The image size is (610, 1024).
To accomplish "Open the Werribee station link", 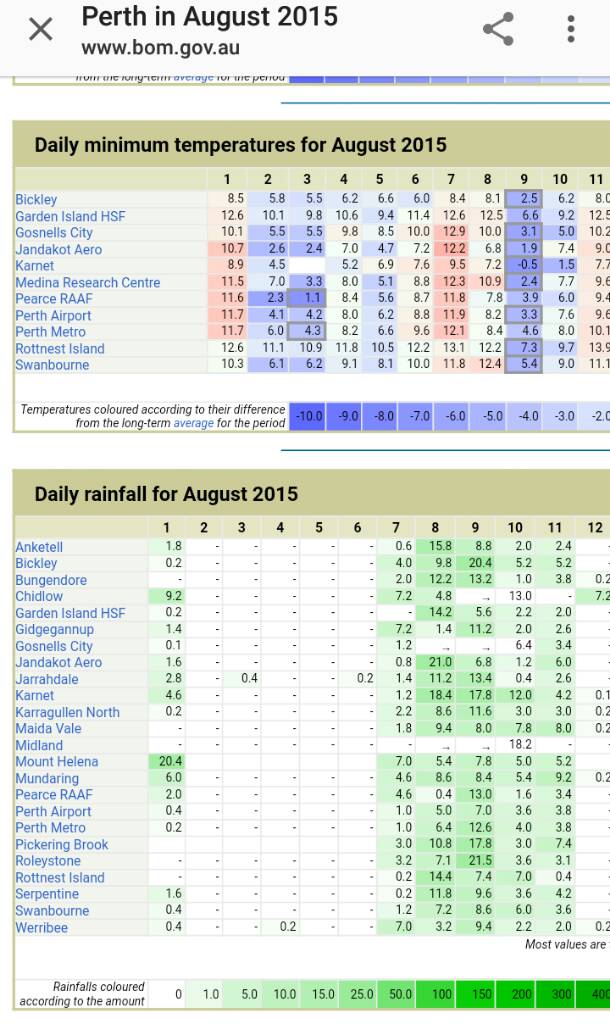I will [x=42, y=927].
